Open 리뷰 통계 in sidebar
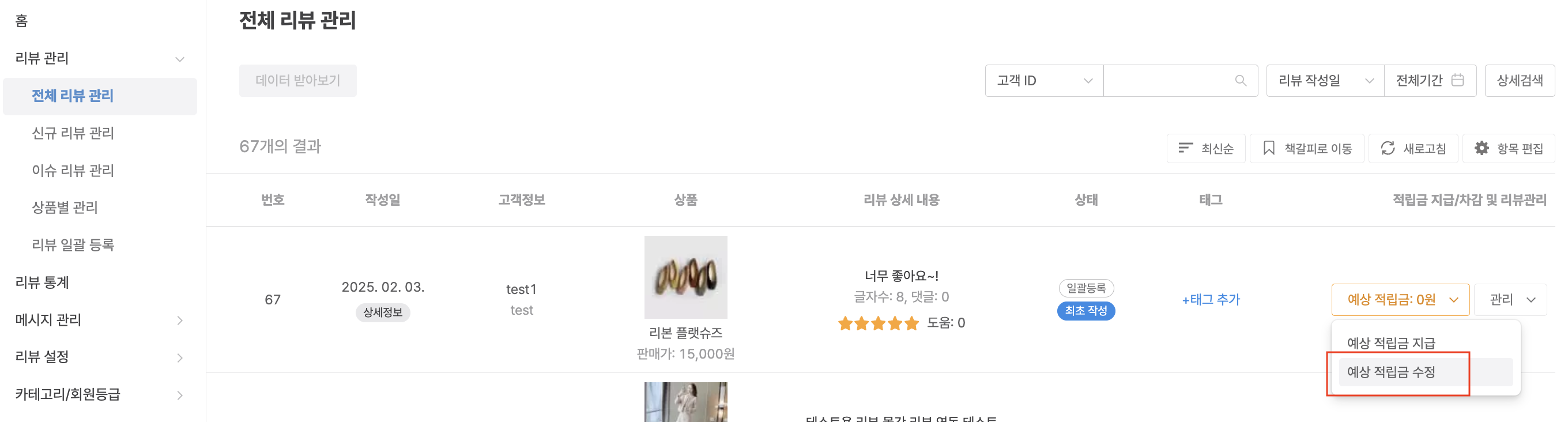 (x=42, y=282)
